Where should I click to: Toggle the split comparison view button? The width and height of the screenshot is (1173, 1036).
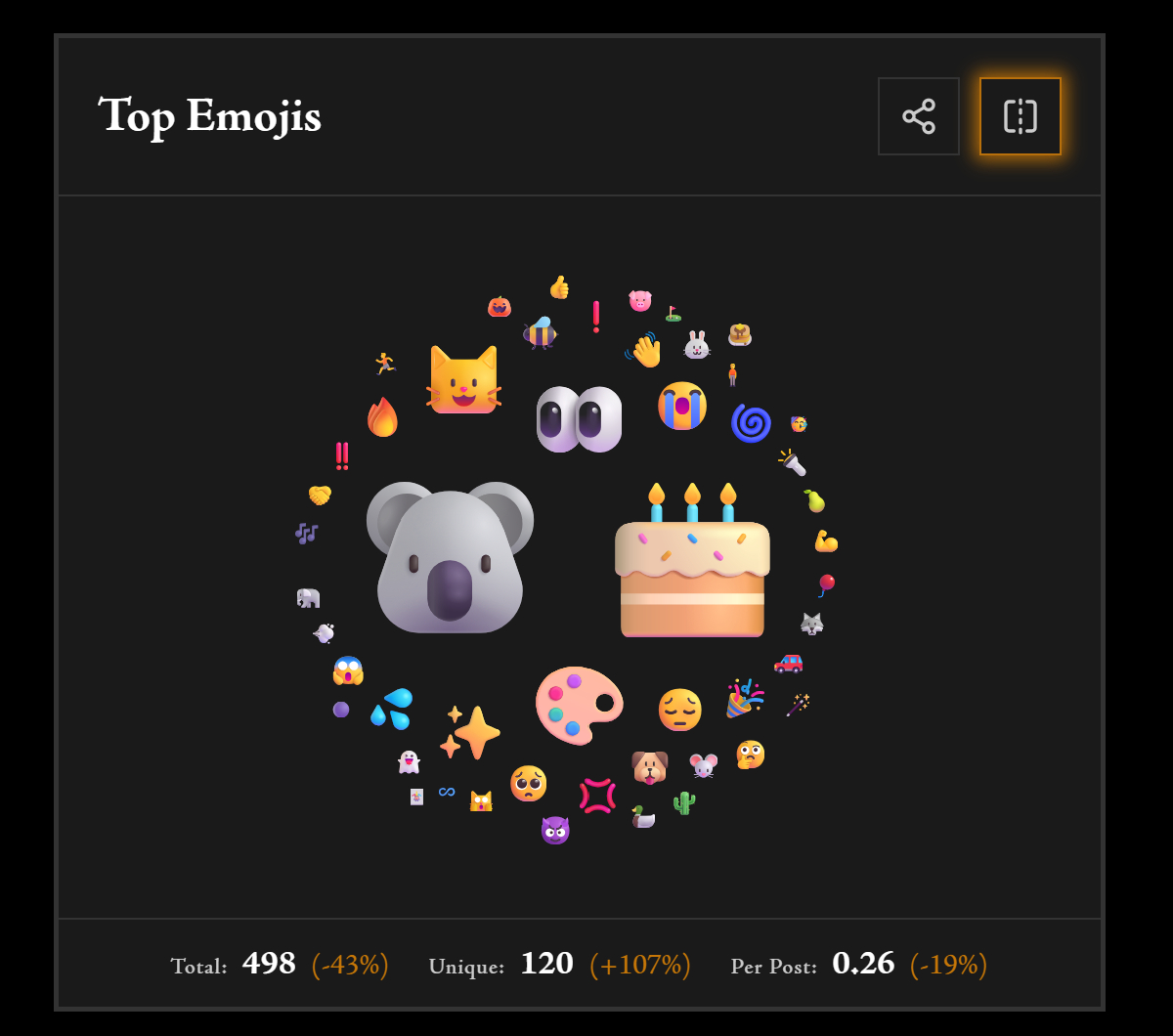coord(1020,116)
